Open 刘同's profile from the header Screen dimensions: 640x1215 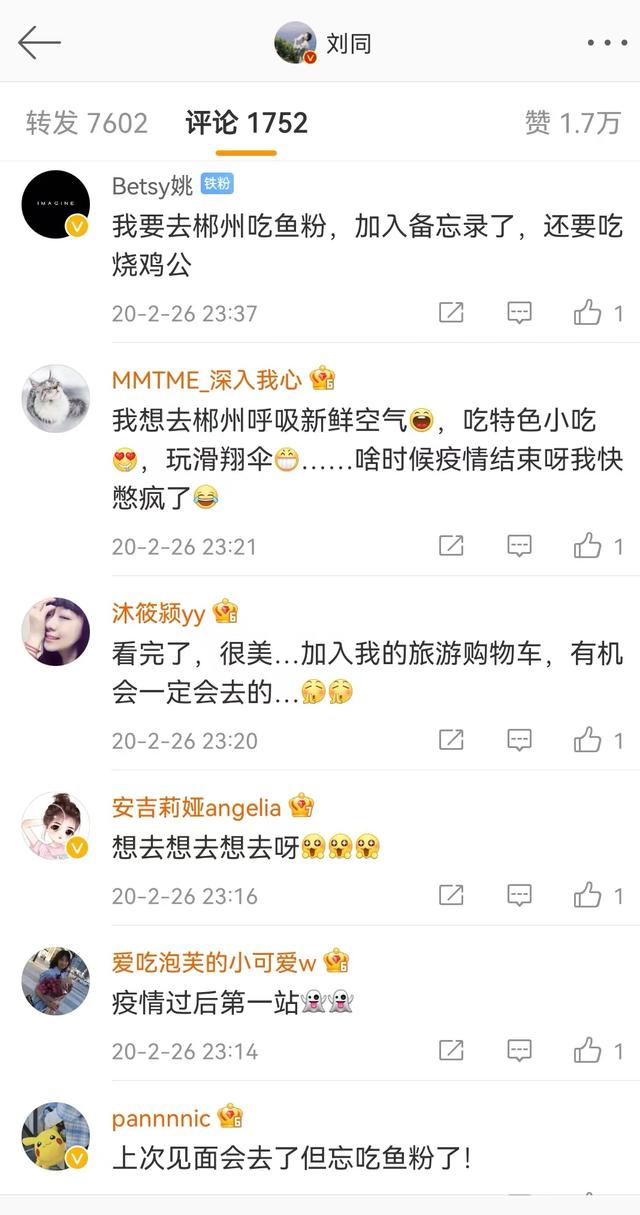[323, 43]
